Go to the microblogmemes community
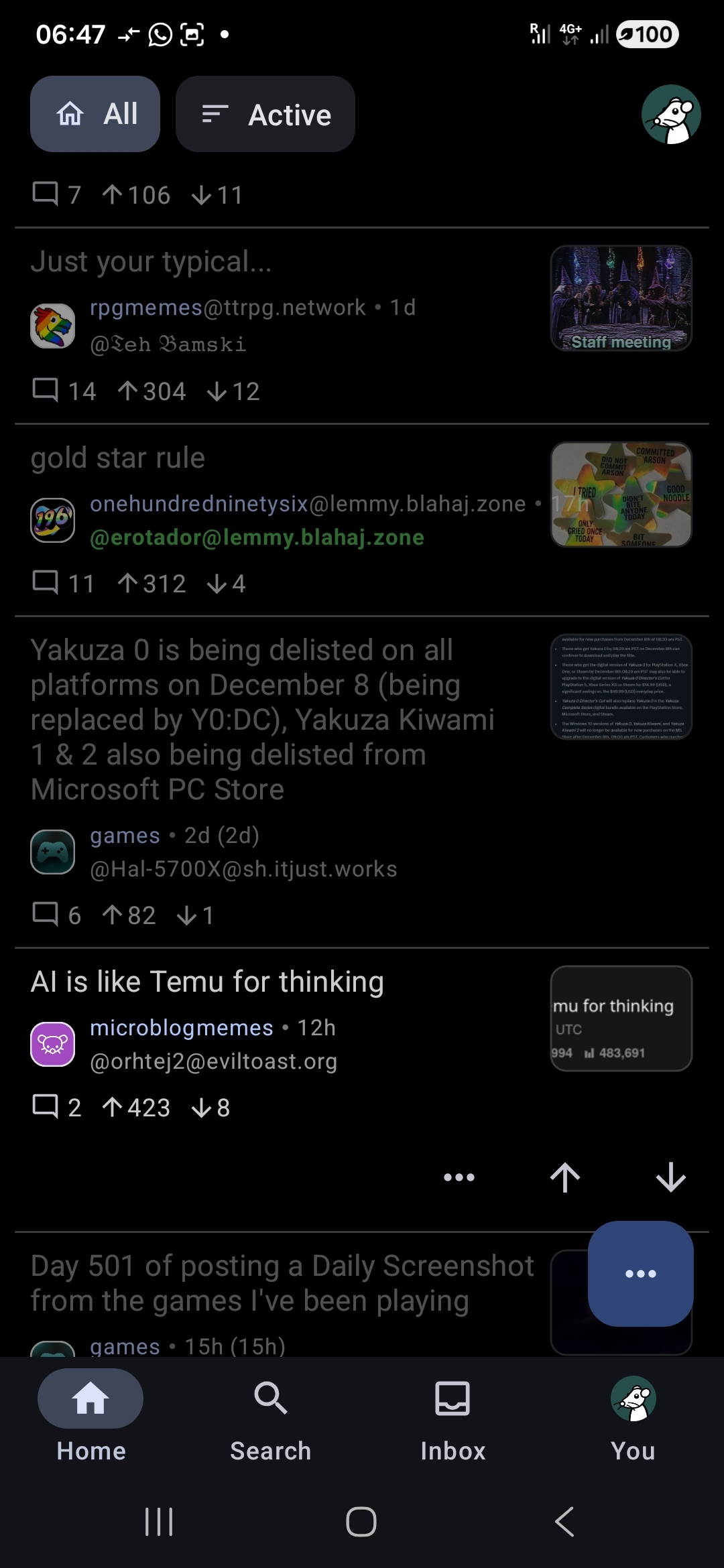 click(182, 1028)
